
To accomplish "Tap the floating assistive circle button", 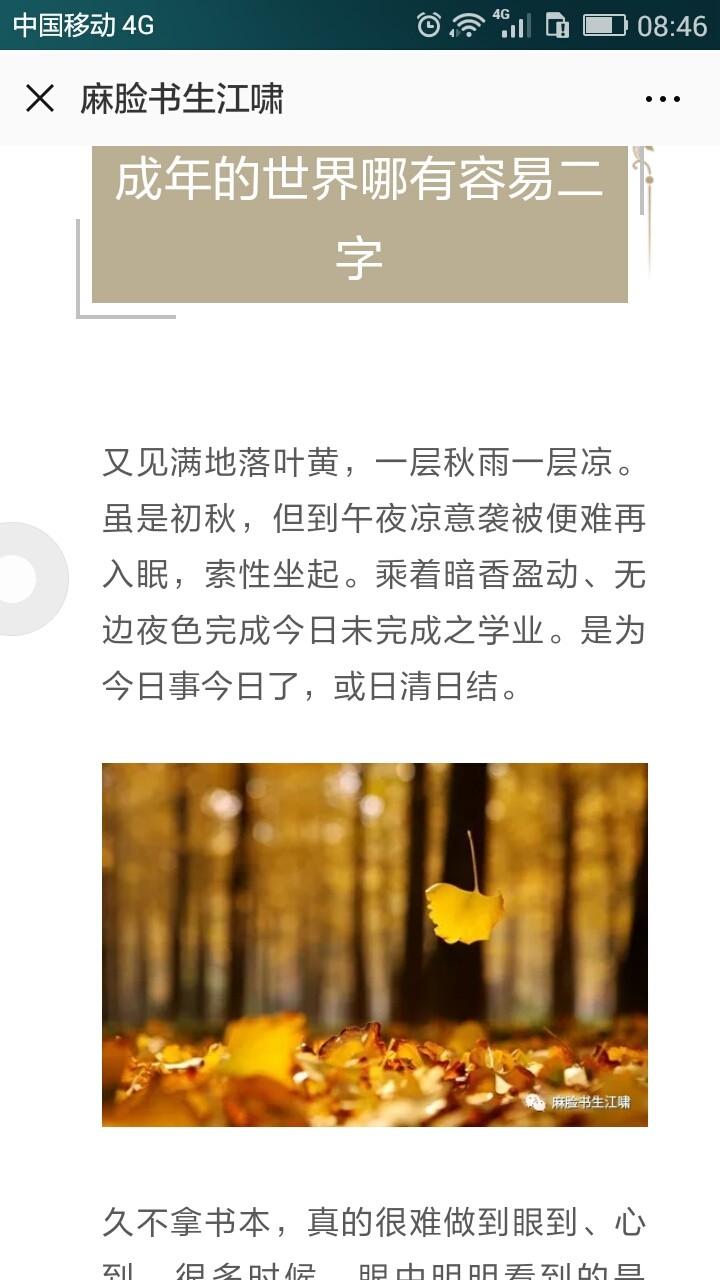I will click(22, 578).
